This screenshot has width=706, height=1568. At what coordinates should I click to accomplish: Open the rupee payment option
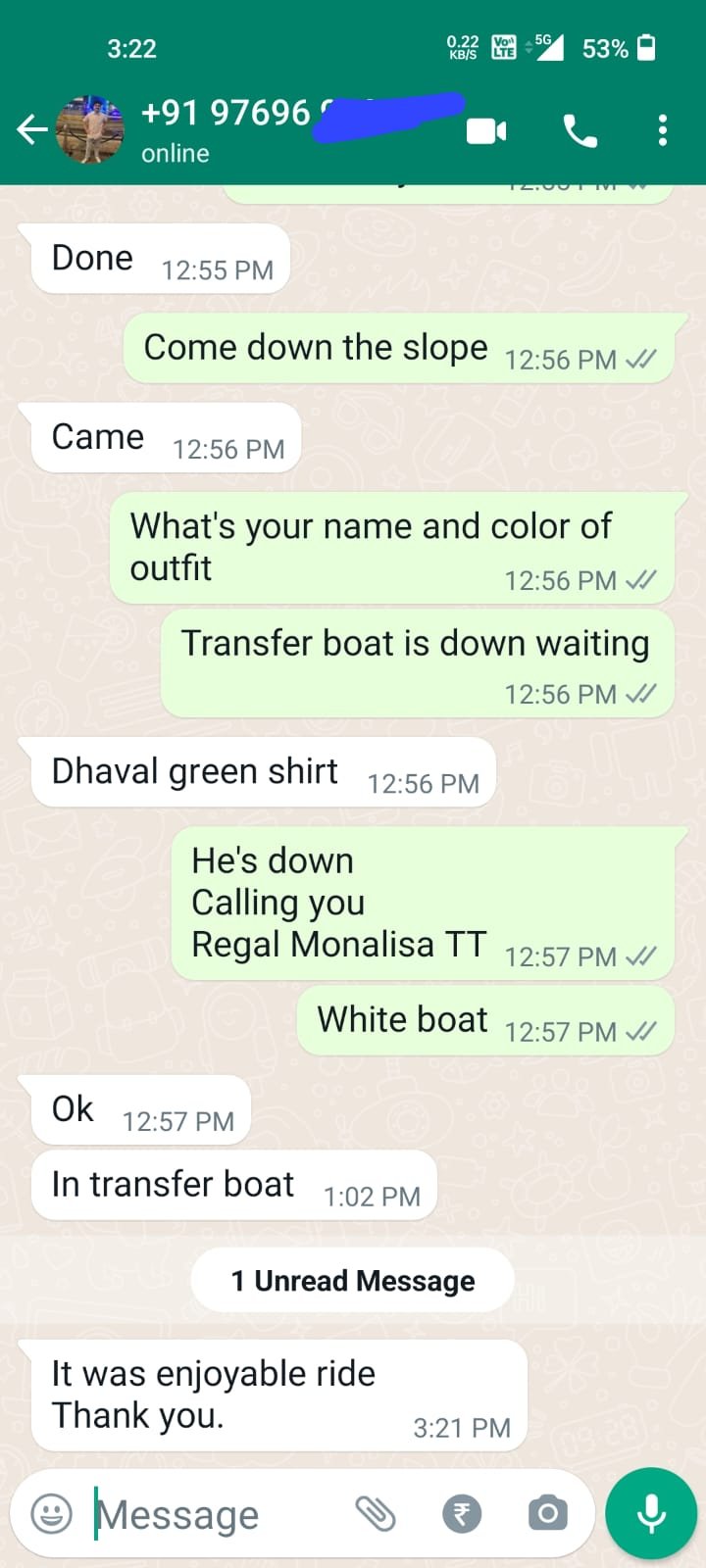coord(462,1514)
